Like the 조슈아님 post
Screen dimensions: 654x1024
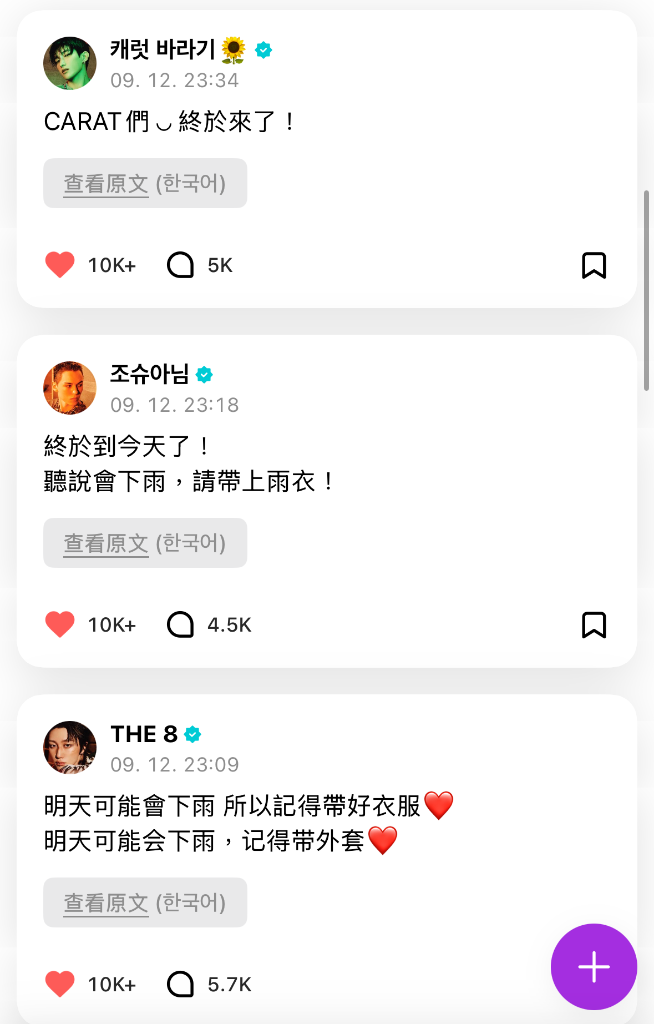click(x=60, y=625)
